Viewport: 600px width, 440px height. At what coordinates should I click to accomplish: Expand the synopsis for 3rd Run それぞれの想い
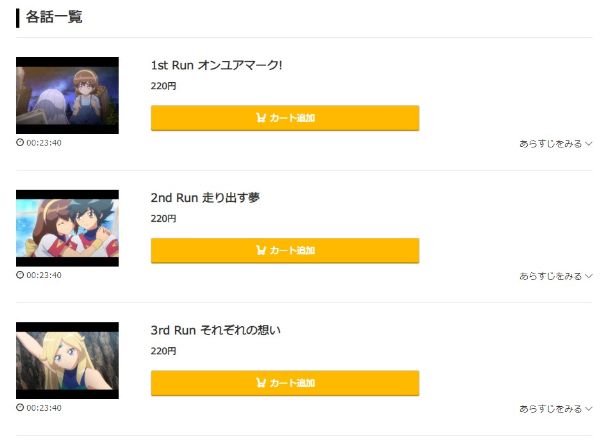[555, 409]
